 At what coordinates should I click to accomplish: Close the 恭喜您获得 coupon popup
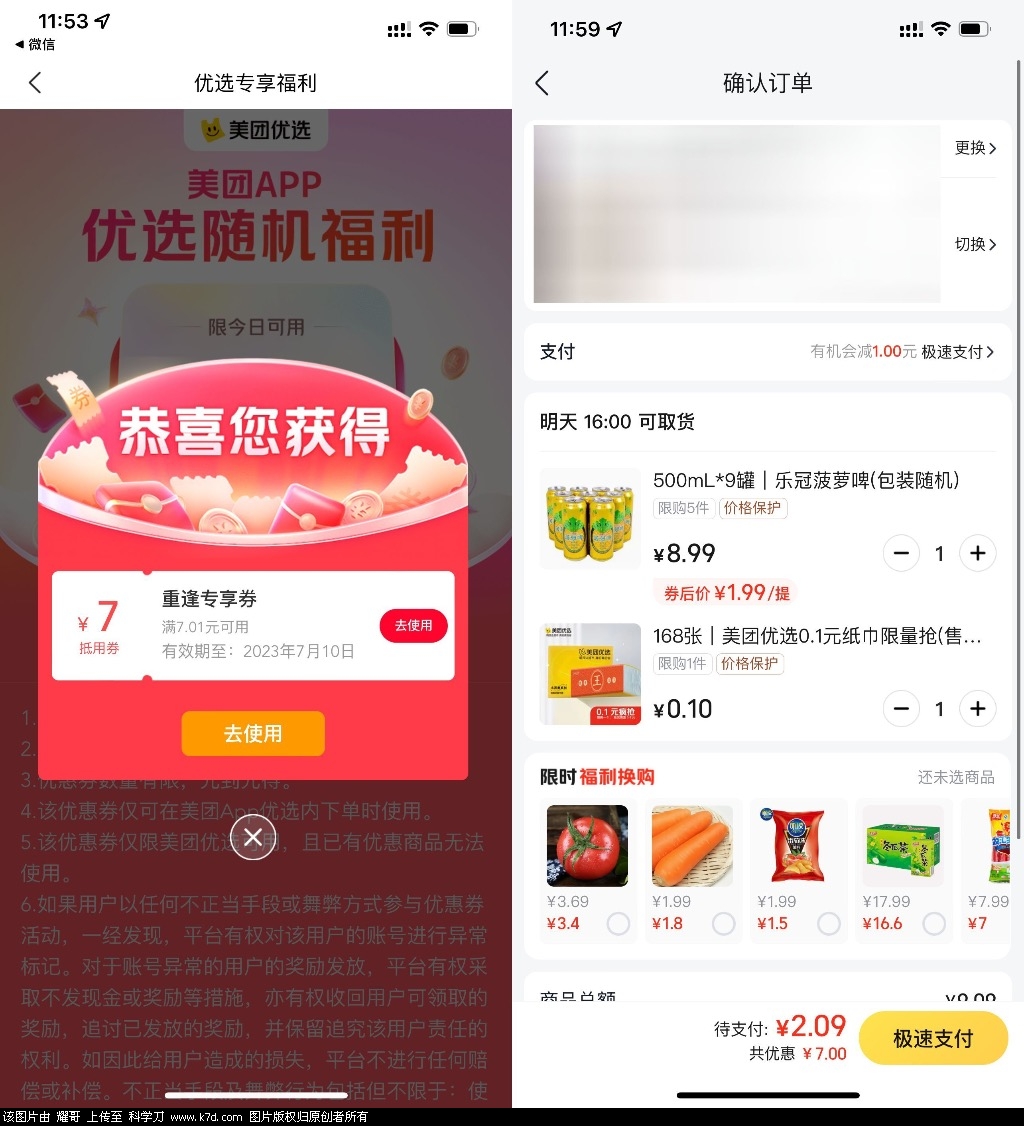coord(253,837)
